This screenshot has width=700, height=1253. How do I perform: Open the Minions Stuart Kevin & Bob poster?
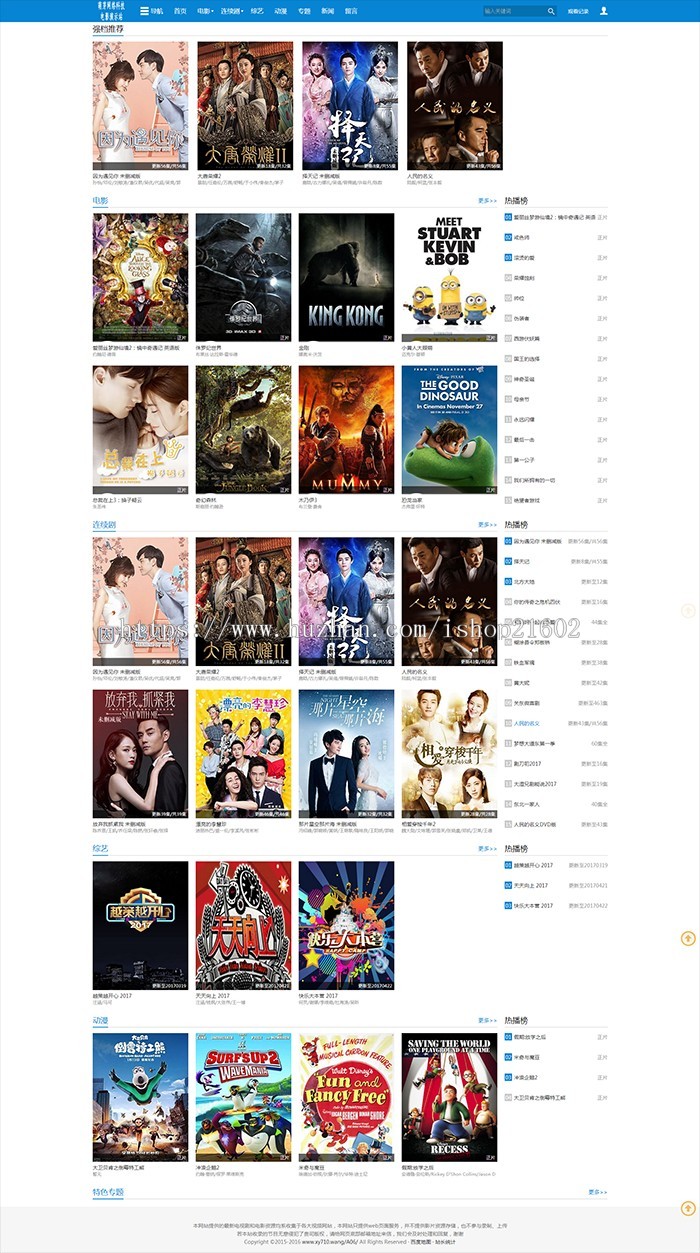point(449,278)
